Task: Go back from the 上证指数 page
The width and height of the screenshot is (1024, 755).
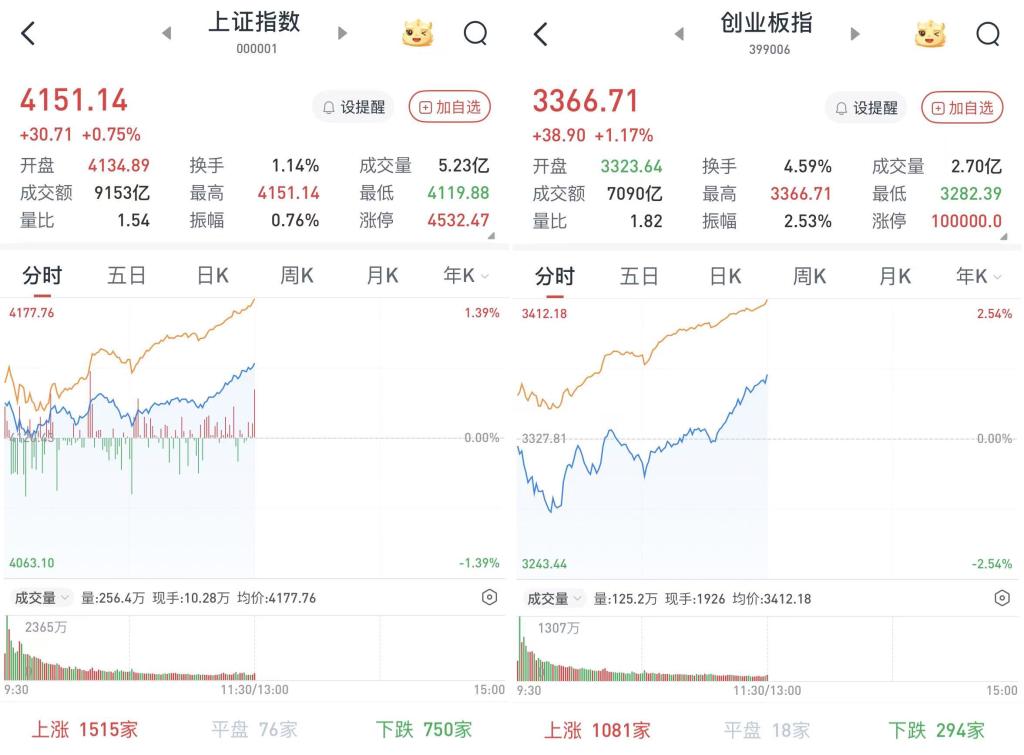Action: (x=28, y=34)
